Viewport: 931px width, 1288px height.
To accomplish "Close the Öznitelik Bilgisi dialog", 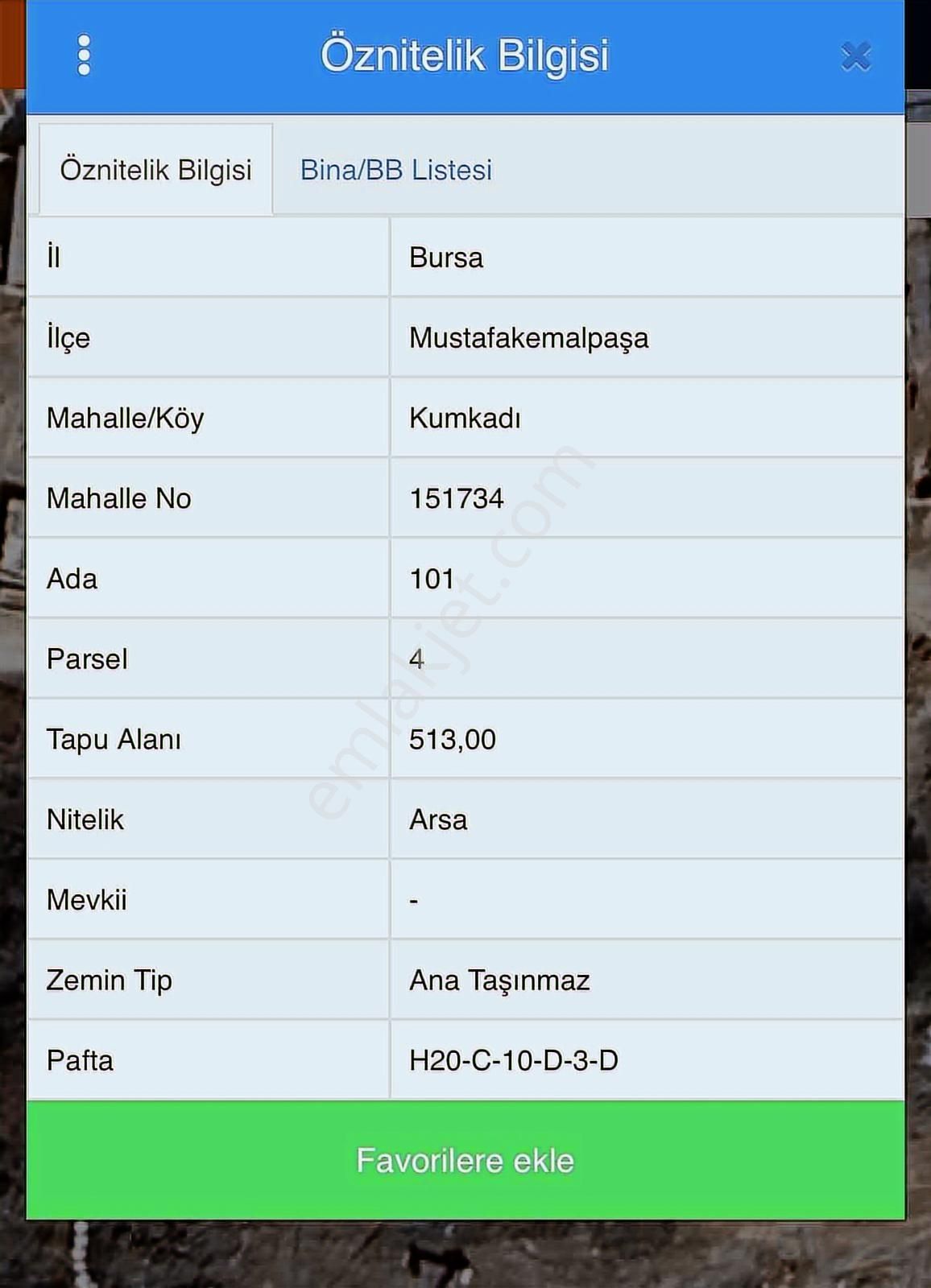I will (855, 56).
